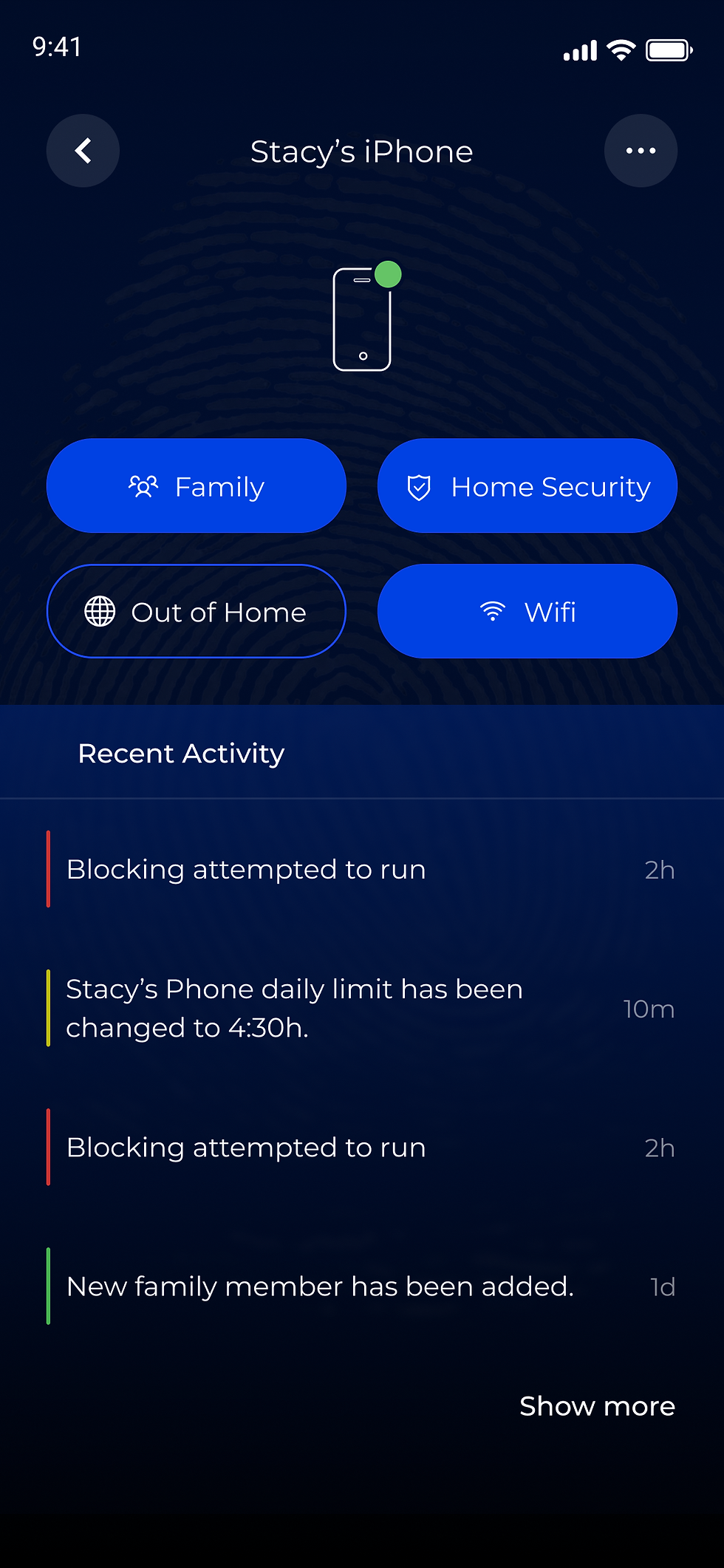Disable the Wifi protection toggle

527,611
